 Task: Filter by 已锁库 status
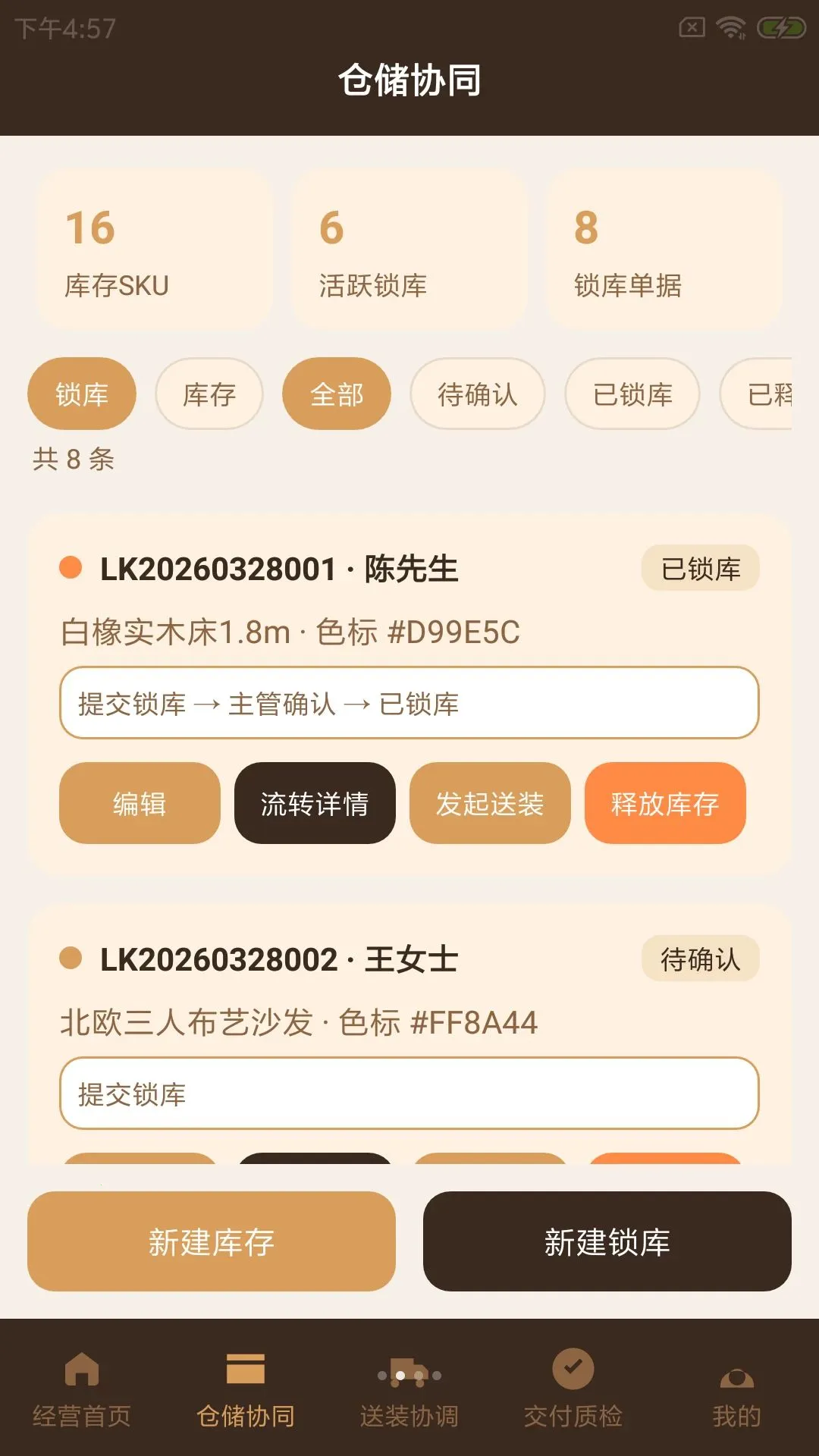[x=632, y=394]
